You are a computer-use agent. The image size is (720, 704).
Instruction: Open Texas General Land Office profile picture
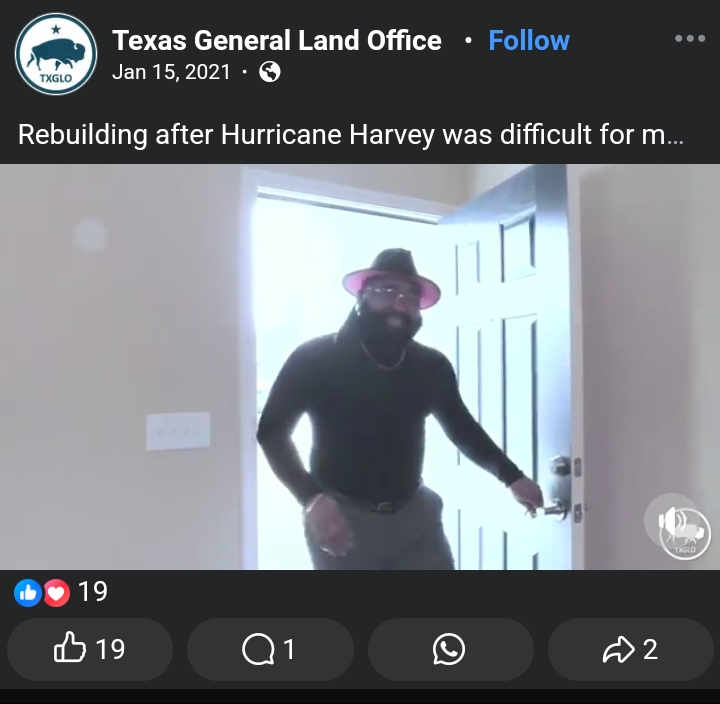(56, 54)
